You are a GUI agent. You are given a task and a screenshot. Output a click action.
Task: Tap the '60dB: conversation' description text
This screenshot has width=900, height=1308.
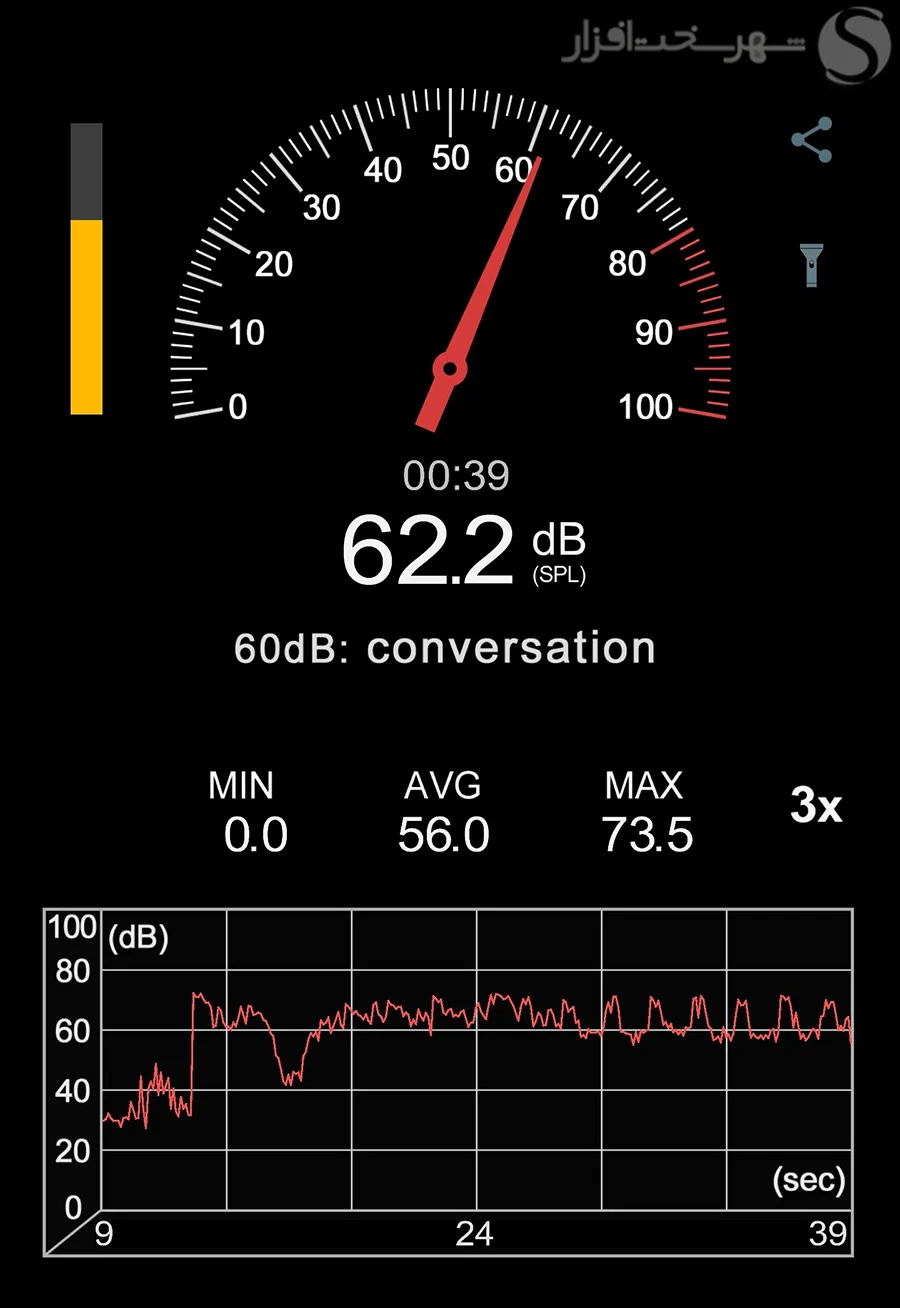click(x=443, y=647)
